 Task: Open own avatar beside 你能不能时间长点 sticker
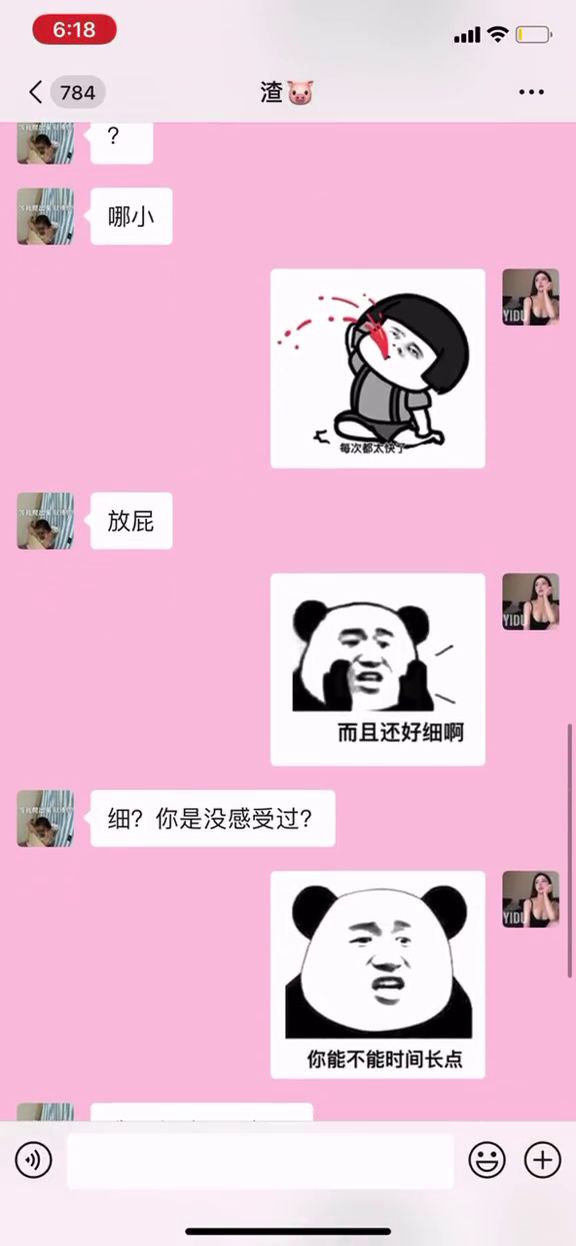[x=530, y=899]
